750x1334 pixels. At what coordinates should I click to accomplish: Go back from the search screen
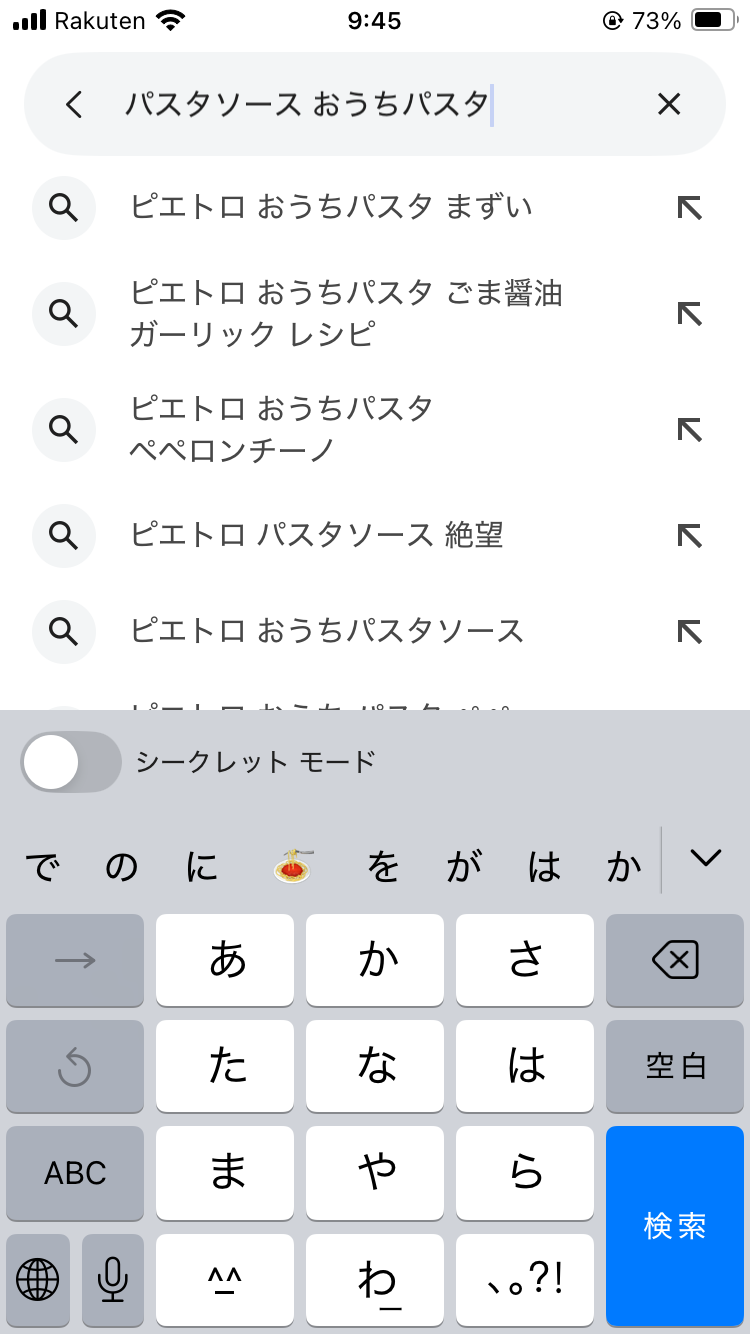point(73,104)
